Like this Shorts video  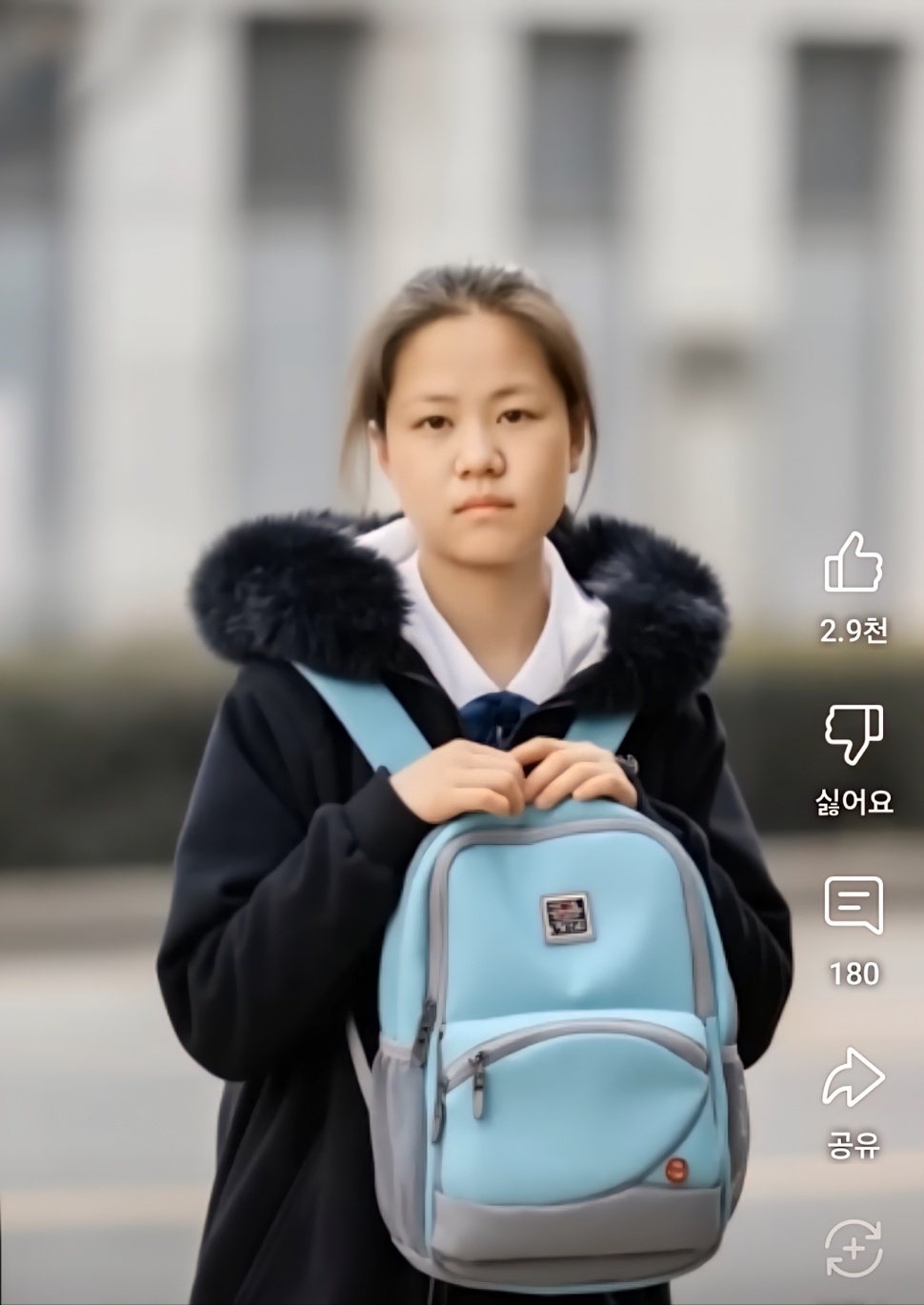[853, 563]
